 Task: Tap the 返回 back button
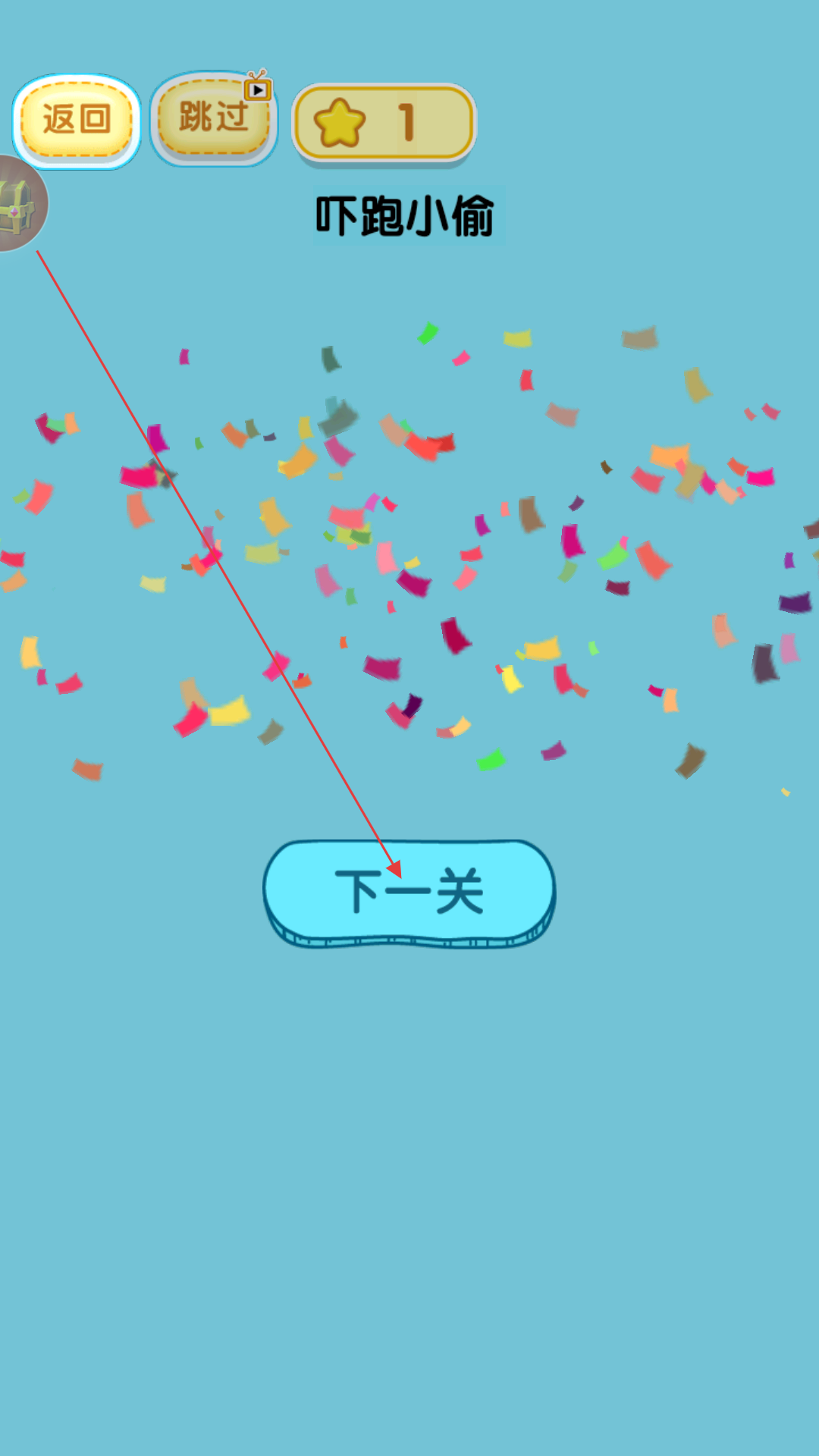click(x=77, y=121)
